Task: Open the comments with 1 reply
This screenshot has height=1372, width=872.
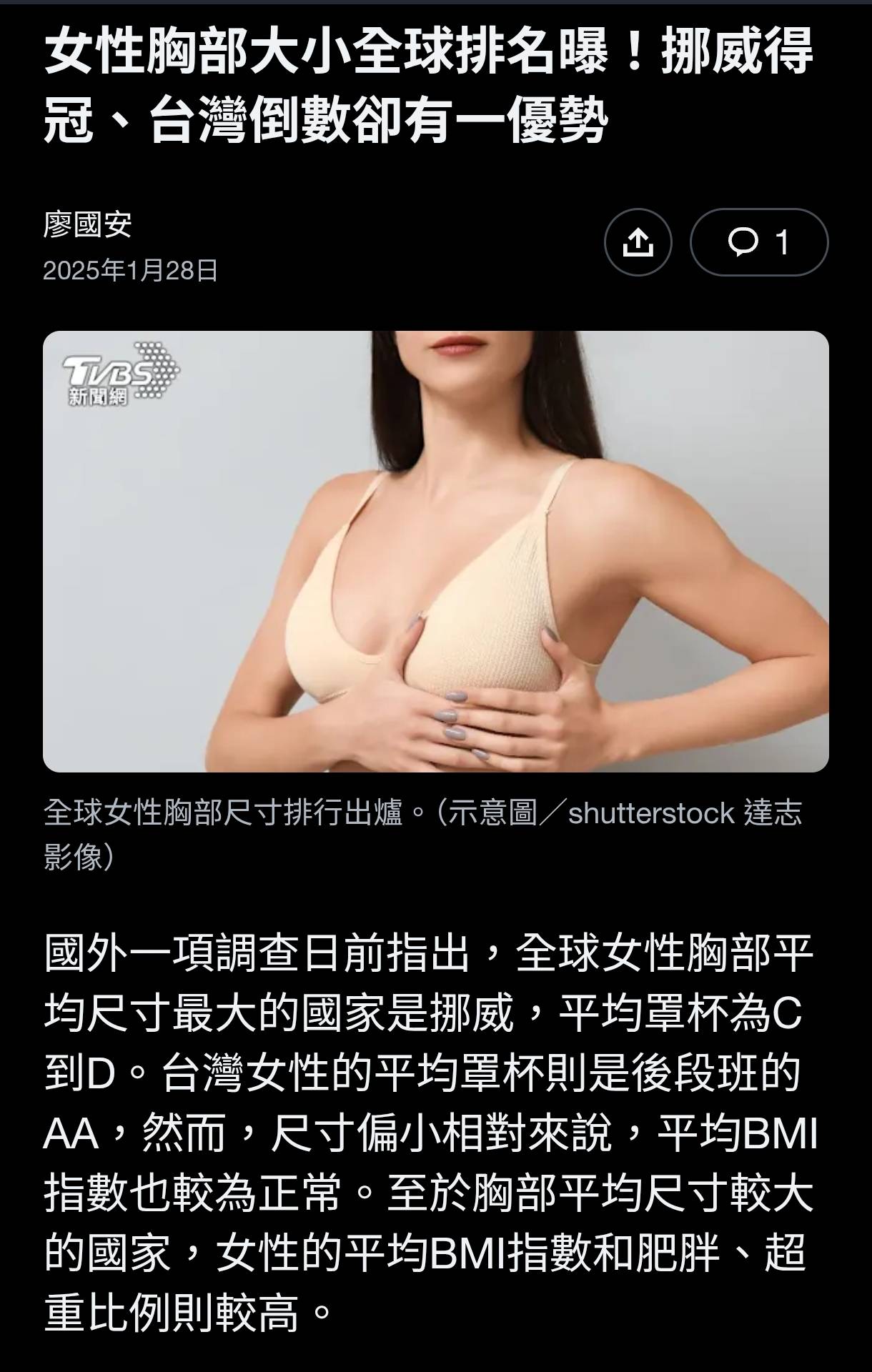Action: tap(758, 242)
